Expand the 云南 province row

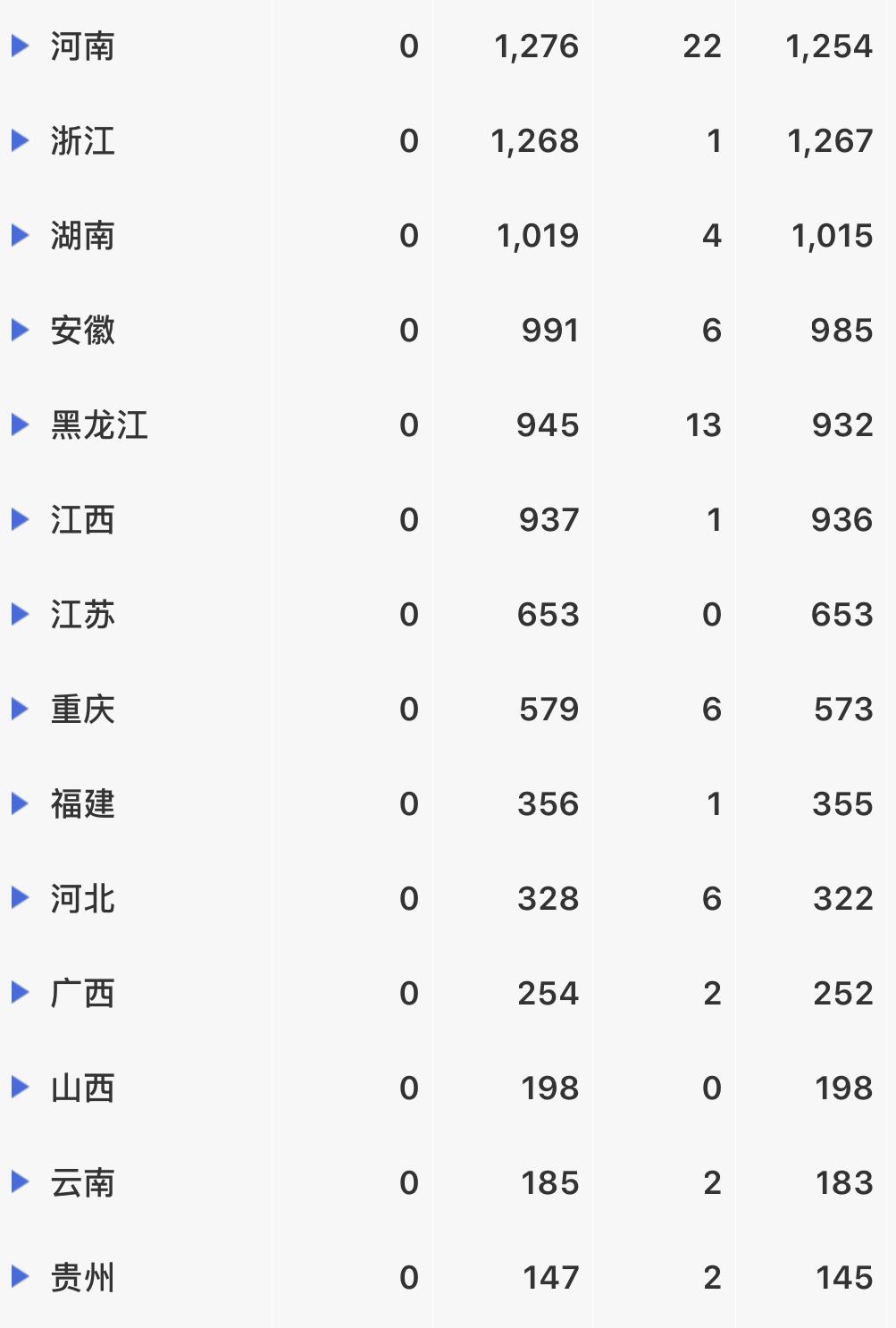pos(20,1182)
